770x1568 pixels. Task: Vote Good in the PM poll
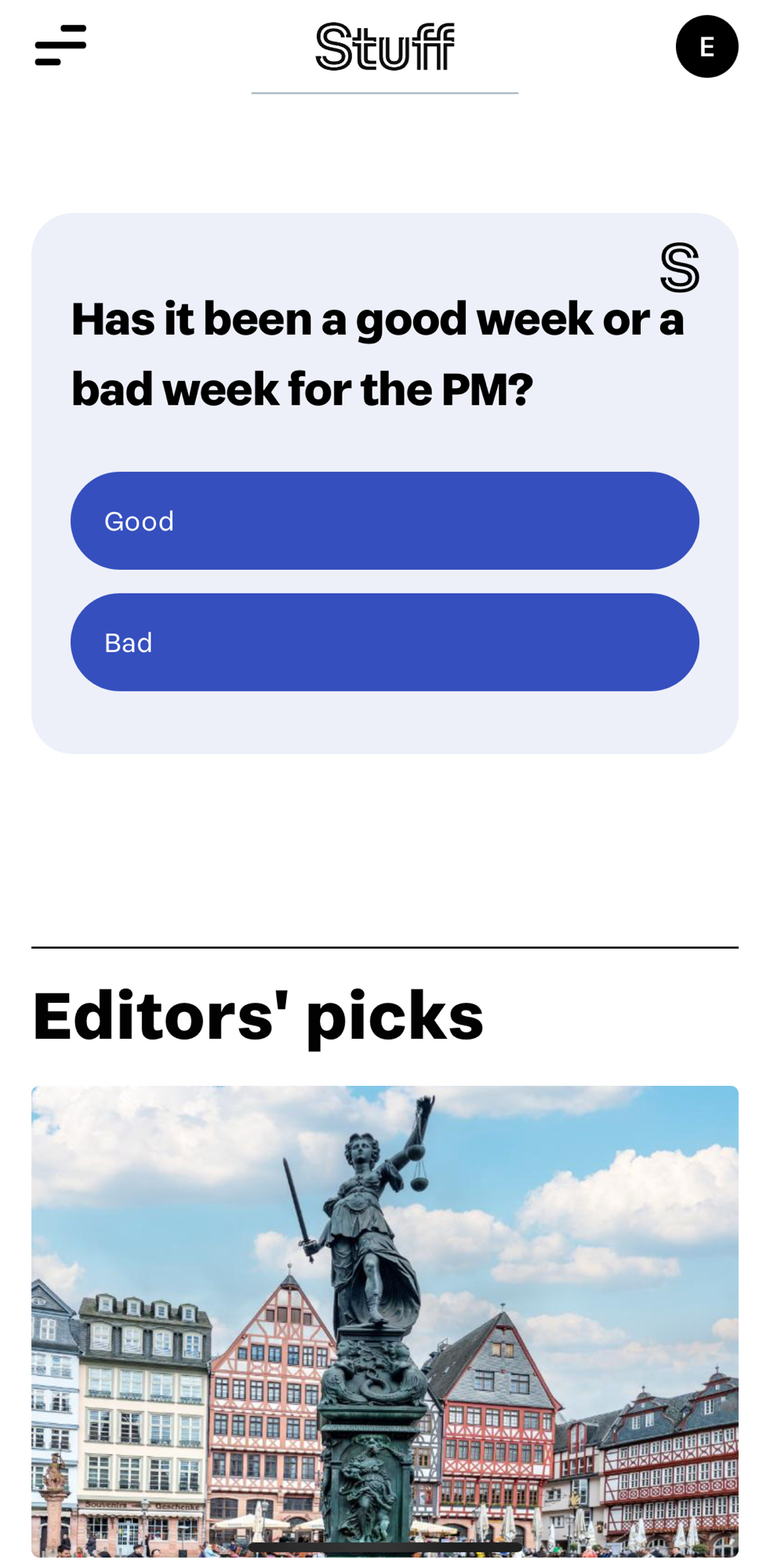384,521
